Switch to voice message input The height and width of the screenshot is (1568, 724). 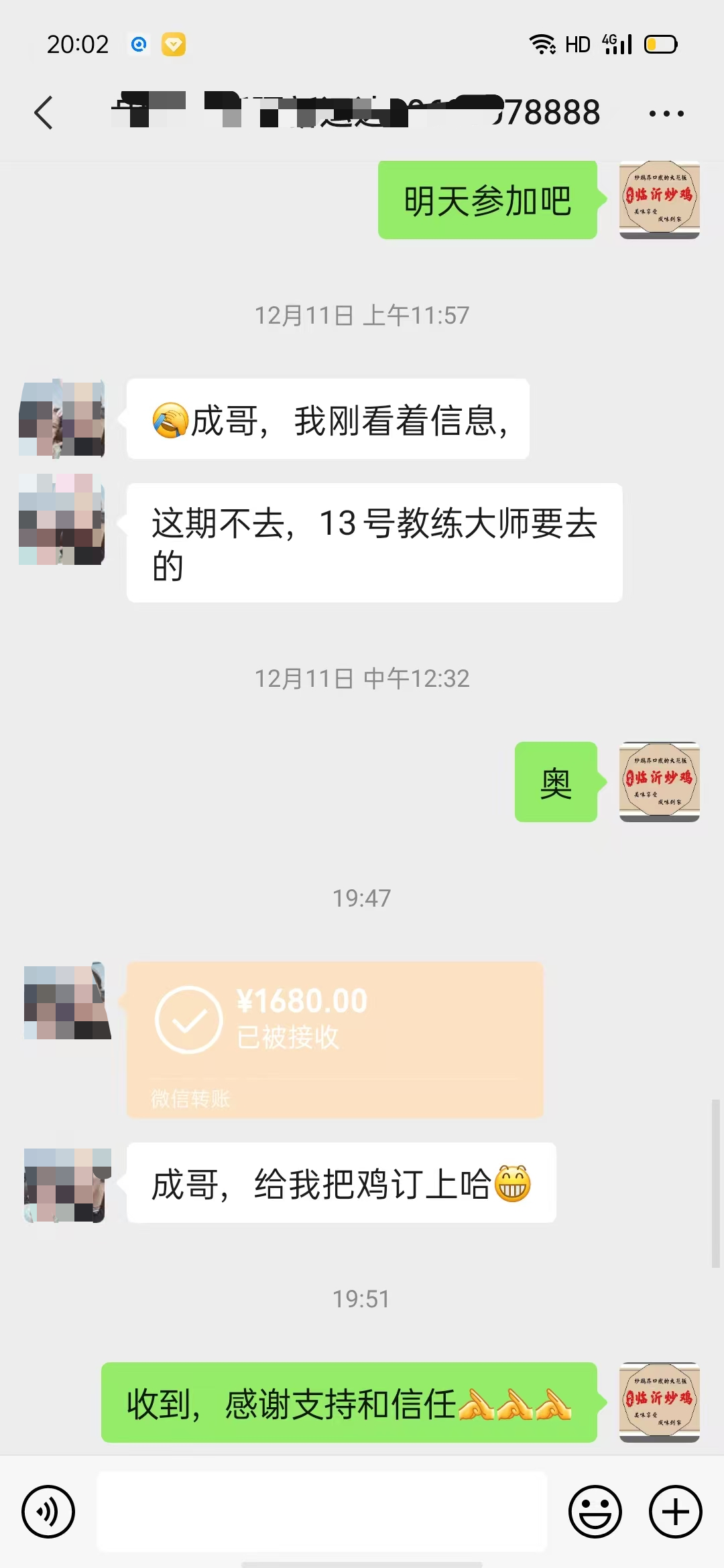click(48, 1512)
